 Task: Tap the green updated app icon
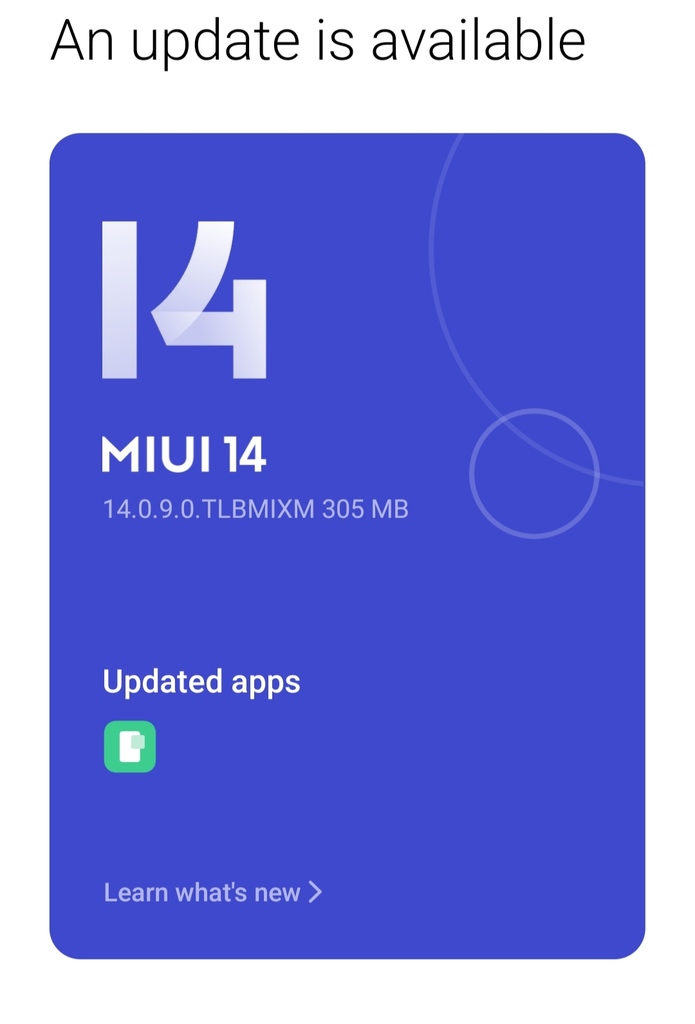tap(130, 746)
